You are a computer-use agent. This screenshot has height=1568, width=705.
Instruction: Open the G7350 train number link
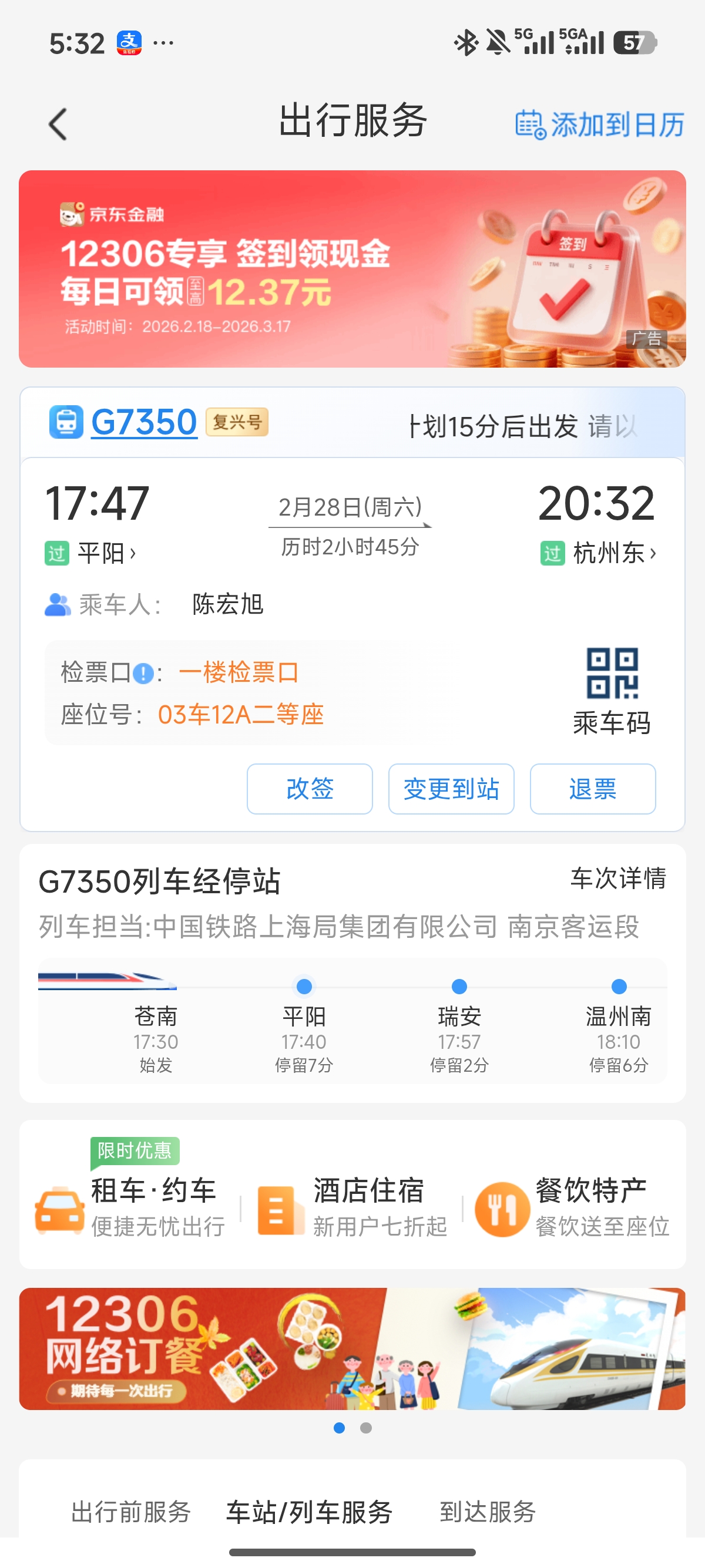[x=144, y=422]
